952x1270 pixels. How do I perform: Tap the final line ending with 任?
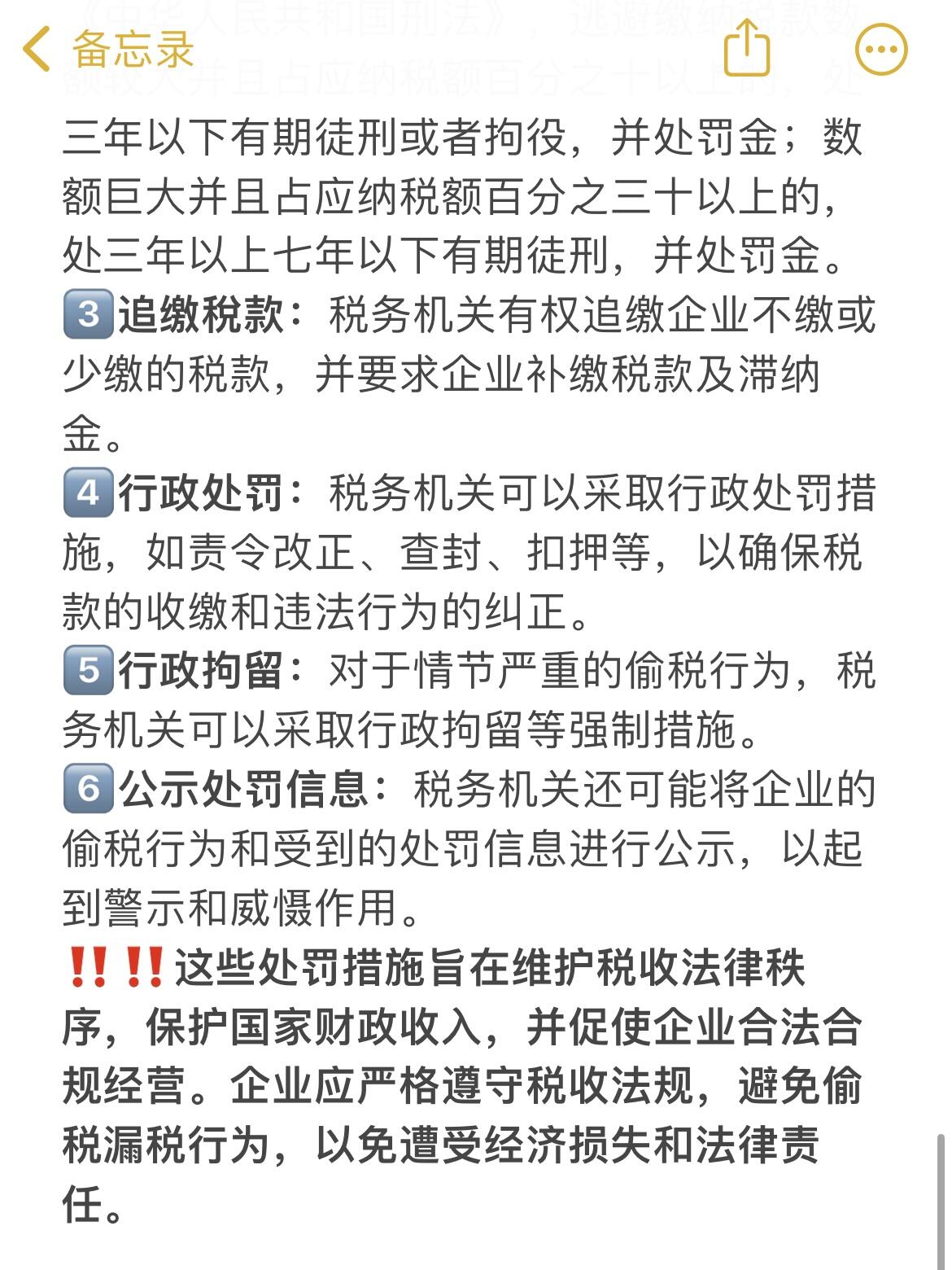coord(90,1205)
